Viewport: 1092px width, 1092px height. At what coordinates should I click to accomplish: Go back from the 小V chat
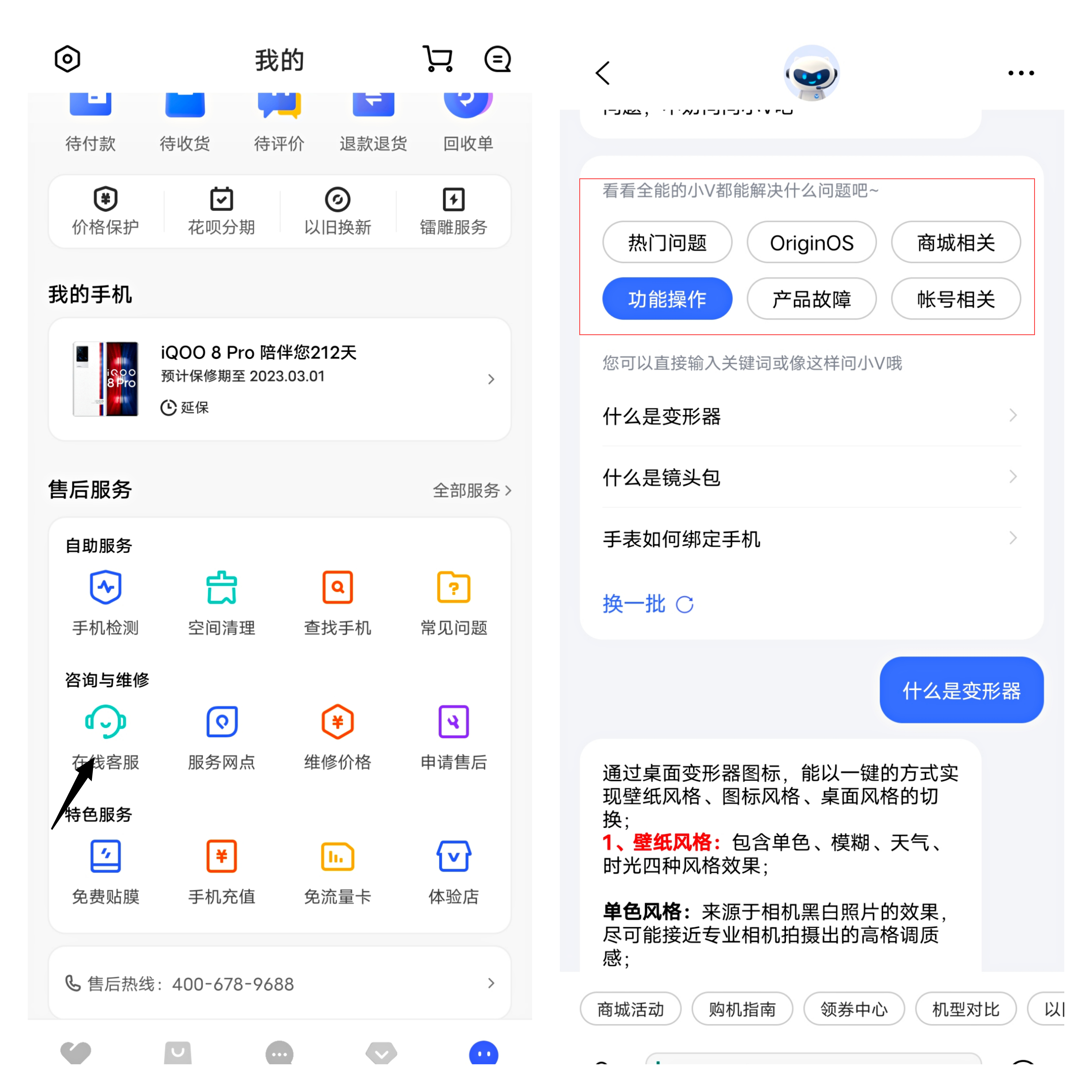pyautogui.click(x=603, y=73)
